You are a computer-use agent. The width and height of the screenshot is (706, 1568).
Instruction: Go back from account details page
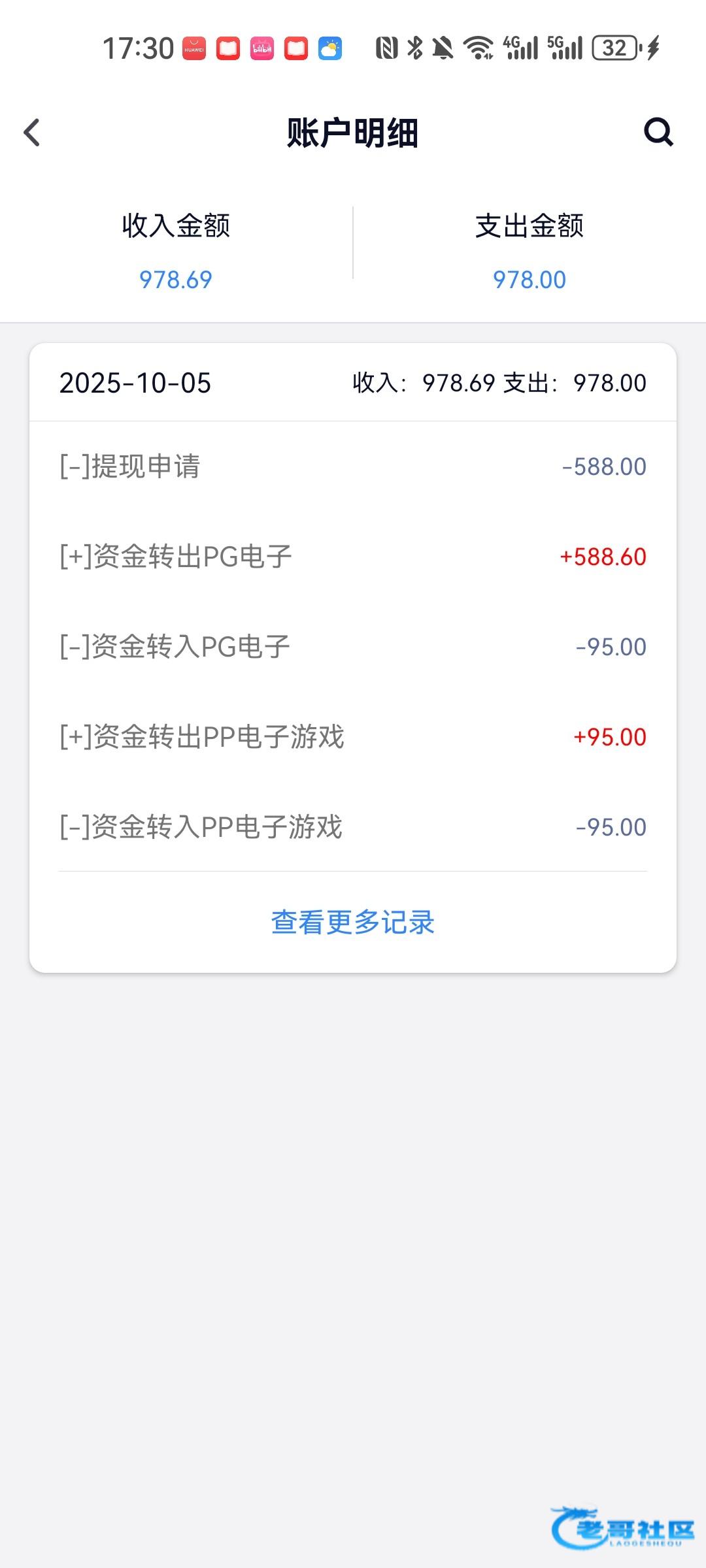(x=32, y=133)
